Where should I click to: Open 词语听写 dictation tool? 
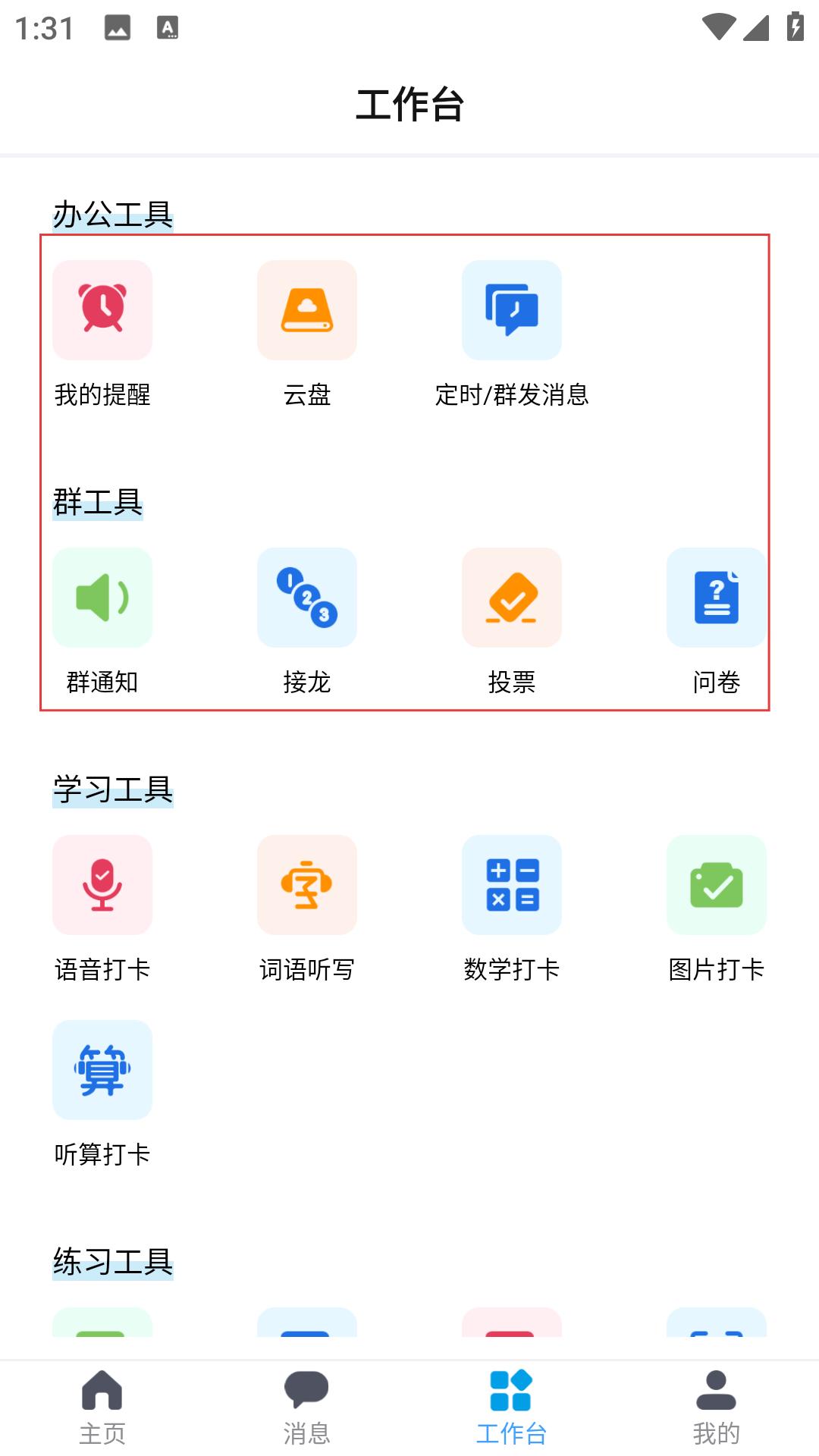(307, 885)
